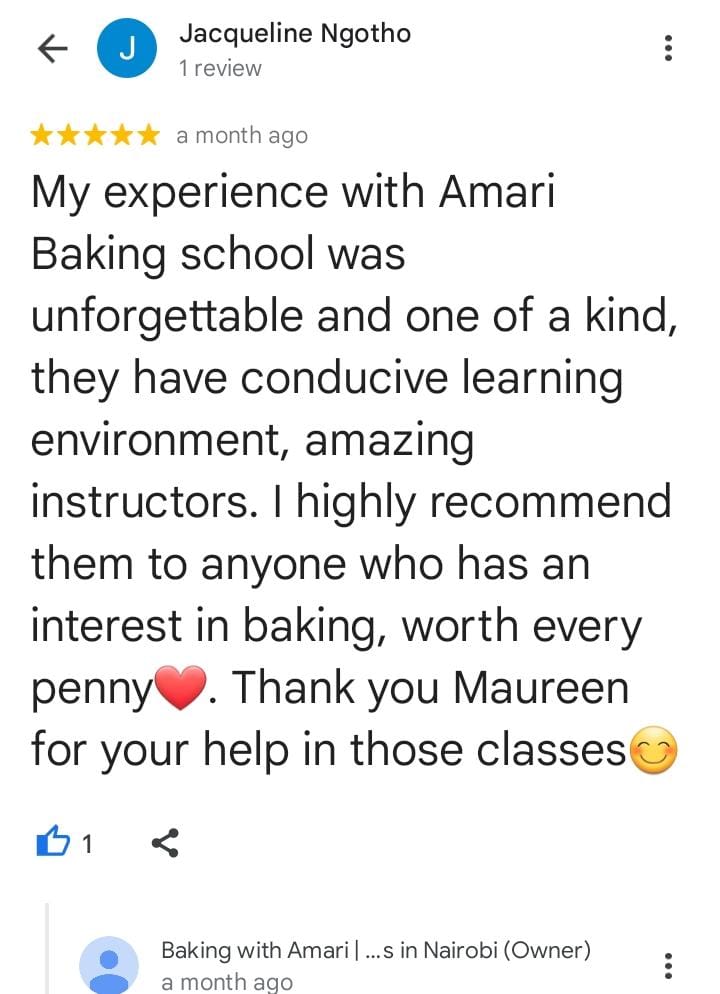This screenshot has height=994, width=720.
Task: Share Jacqueline Ngotho's review
Action: [x=165, y=843]
